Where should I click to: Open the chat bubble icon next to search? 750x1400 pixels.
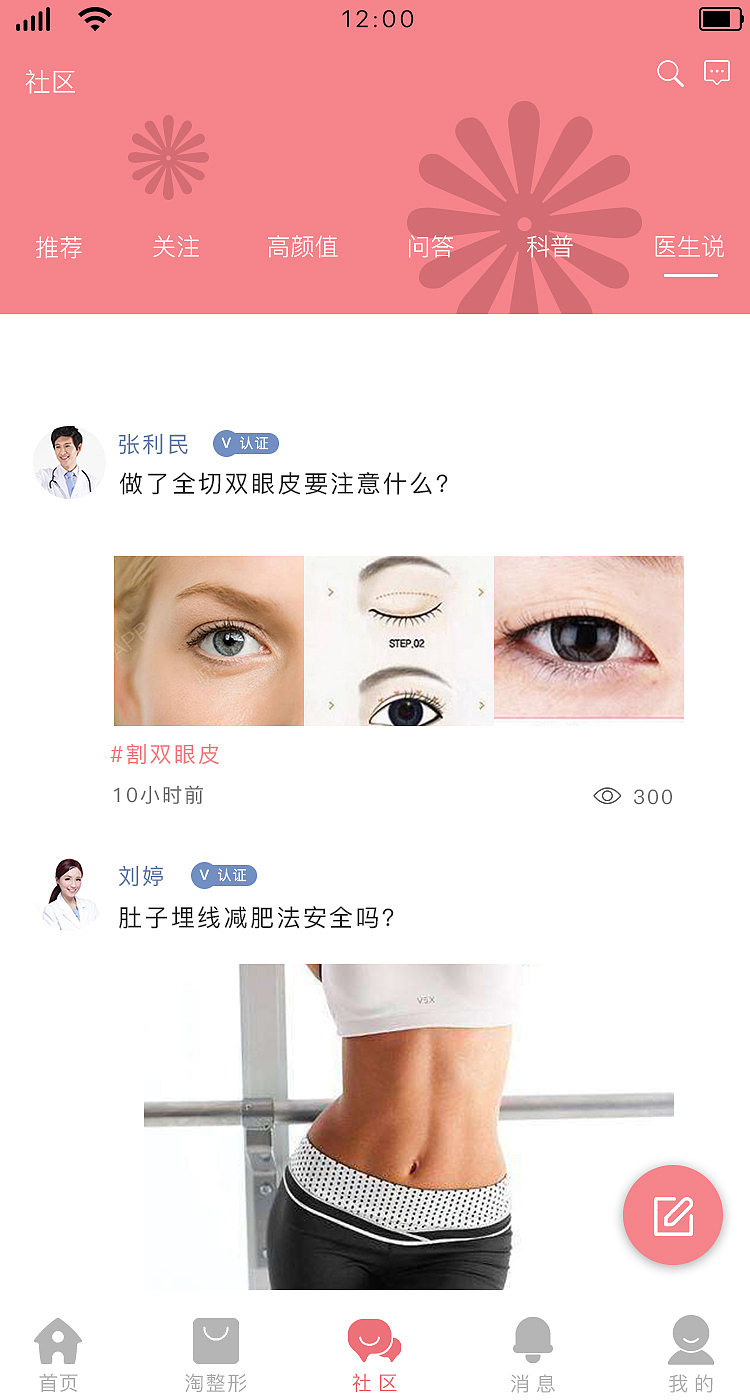717,72
